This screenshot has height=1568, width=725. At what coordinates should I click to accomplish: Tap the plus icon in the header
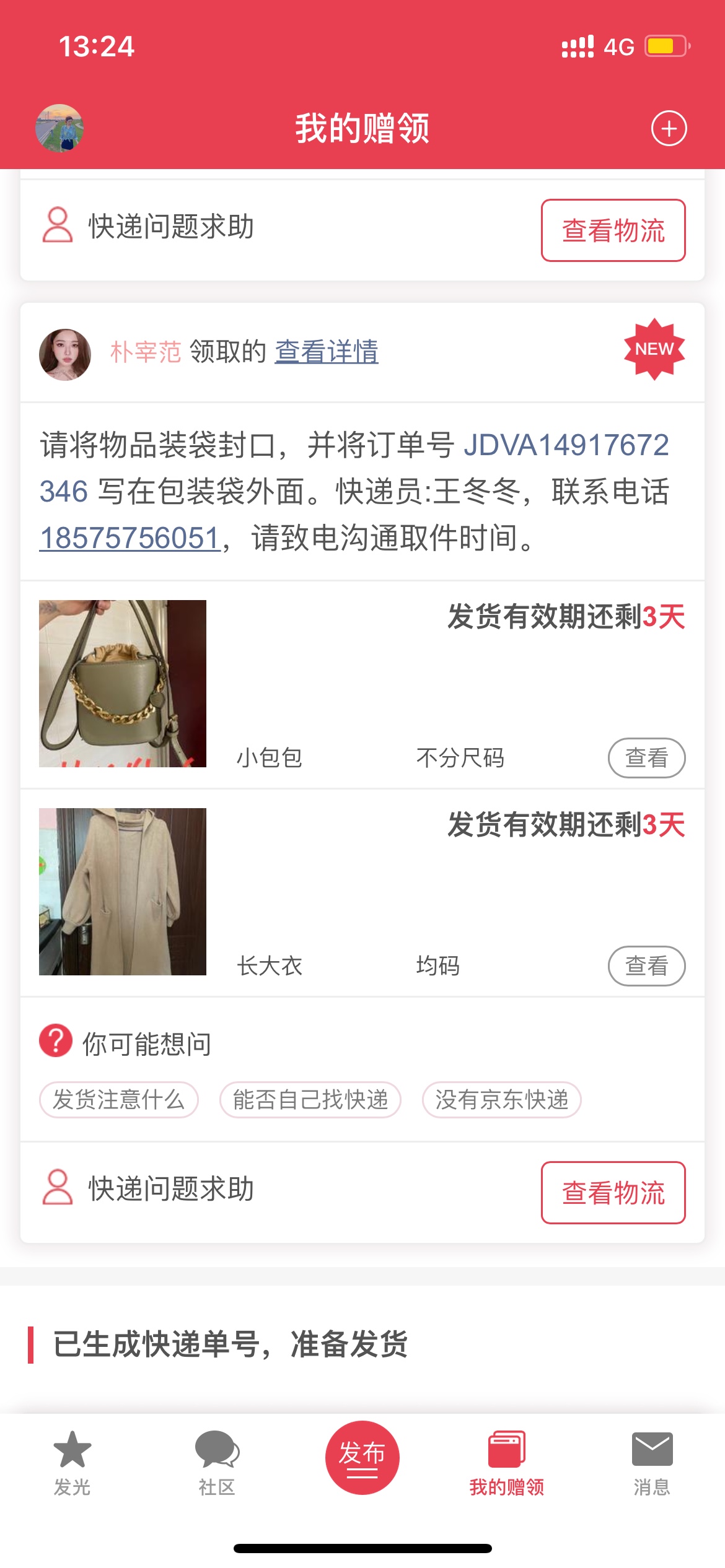click(x=669, y=129)
